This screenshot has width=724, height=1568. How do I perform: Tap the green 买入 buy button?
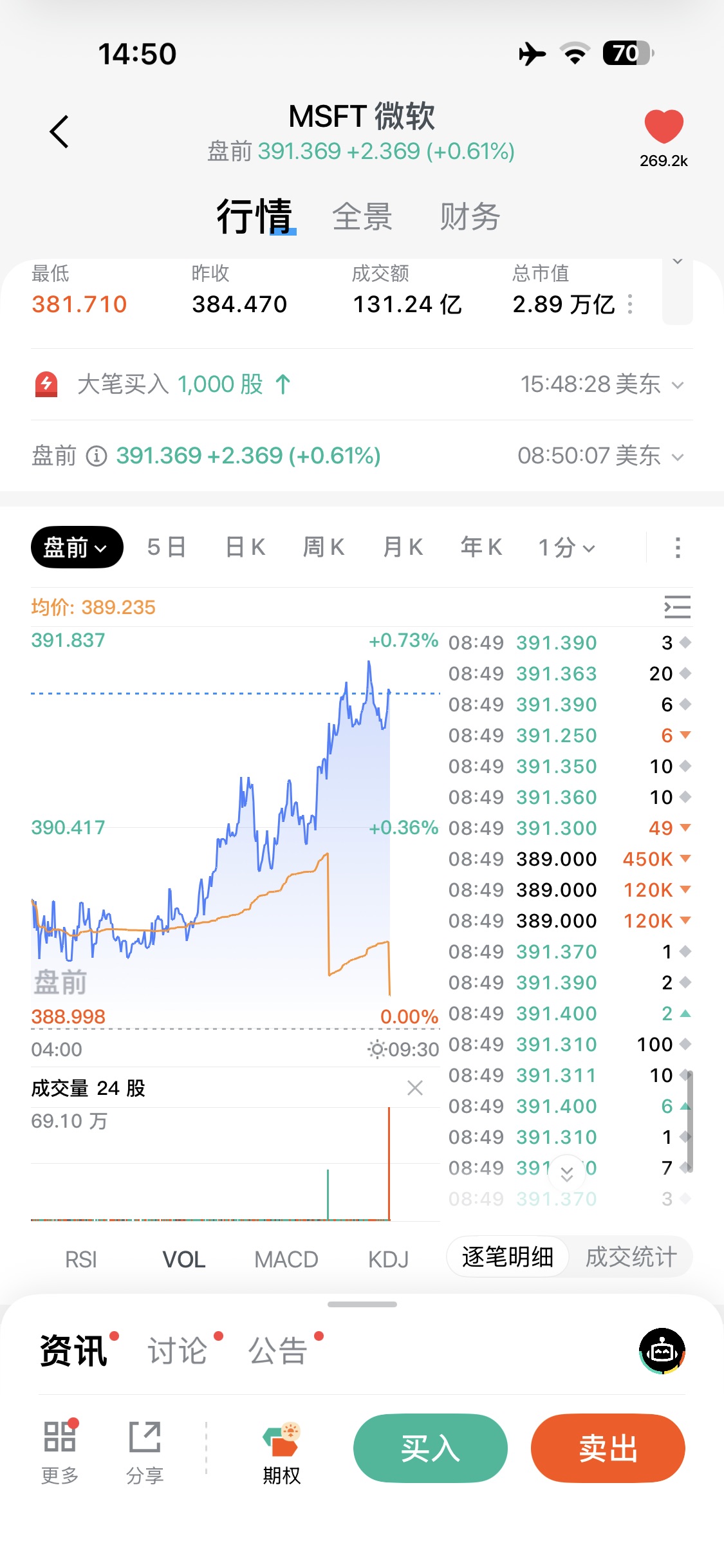[x=430, y=1448]
